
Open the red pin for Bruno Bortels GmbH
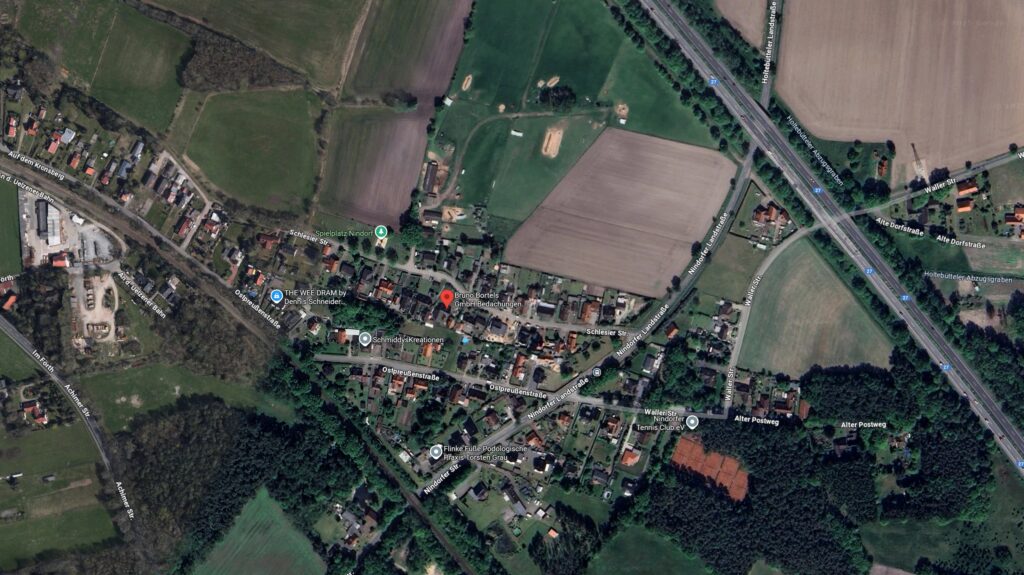446,299
